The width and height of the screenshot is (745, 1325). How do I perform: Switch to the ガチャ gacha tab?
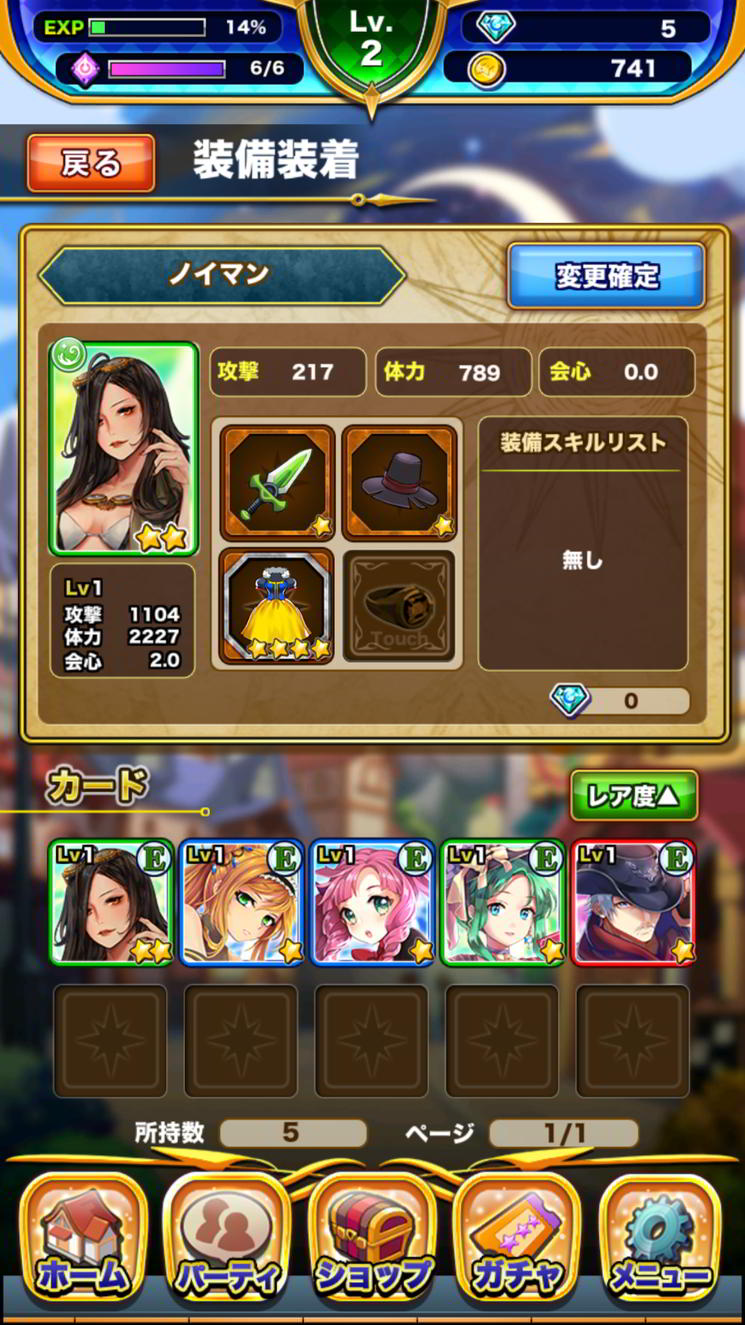pos(517,1236)
